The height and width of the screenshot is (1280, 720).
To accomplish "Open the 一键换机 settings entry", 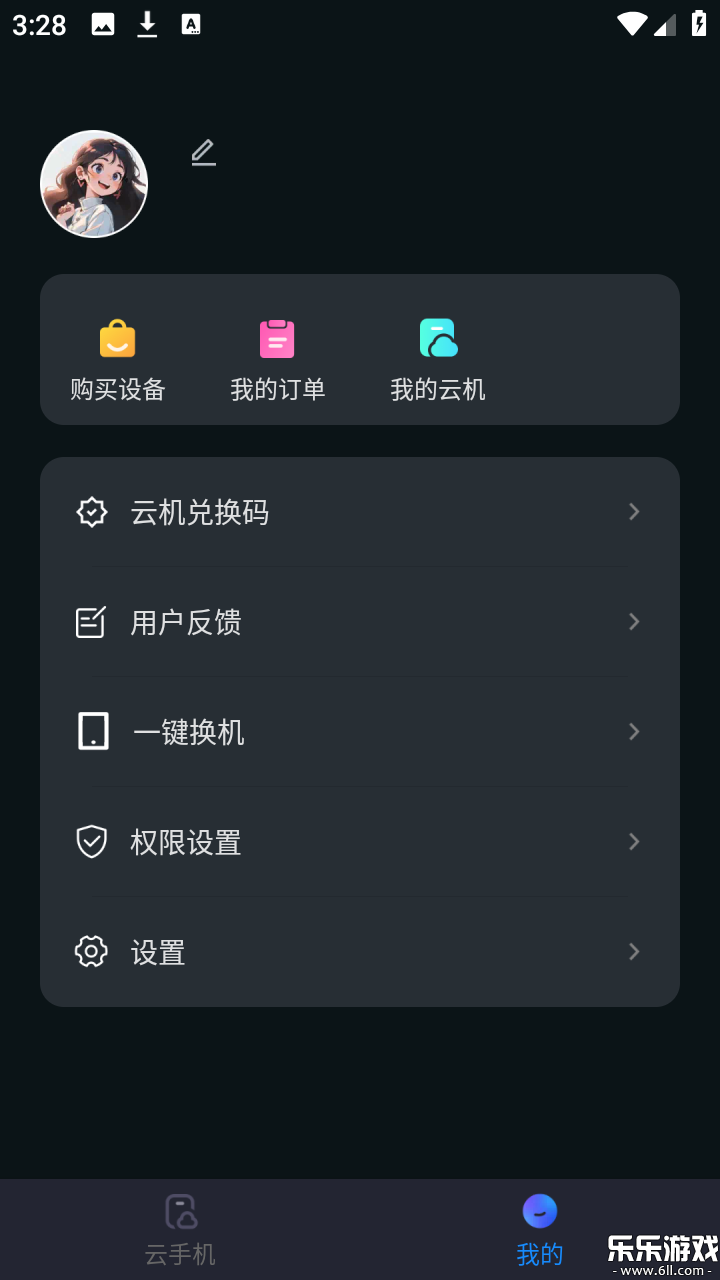I will 360,732.
